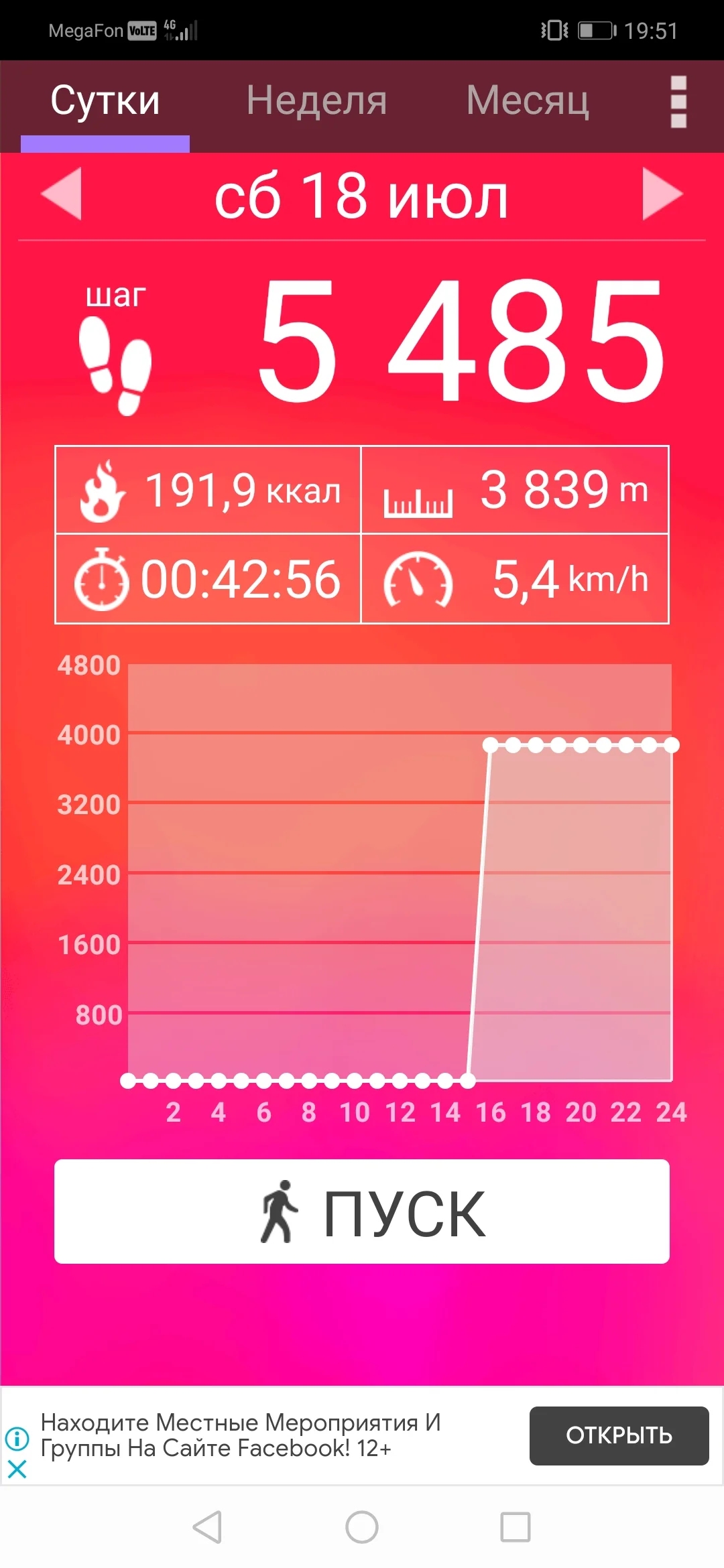The width and height of the screenshot is (724, 1568).
Task: Go back using system navigation
Action: pyautogui.click(x=207, y=1528)
